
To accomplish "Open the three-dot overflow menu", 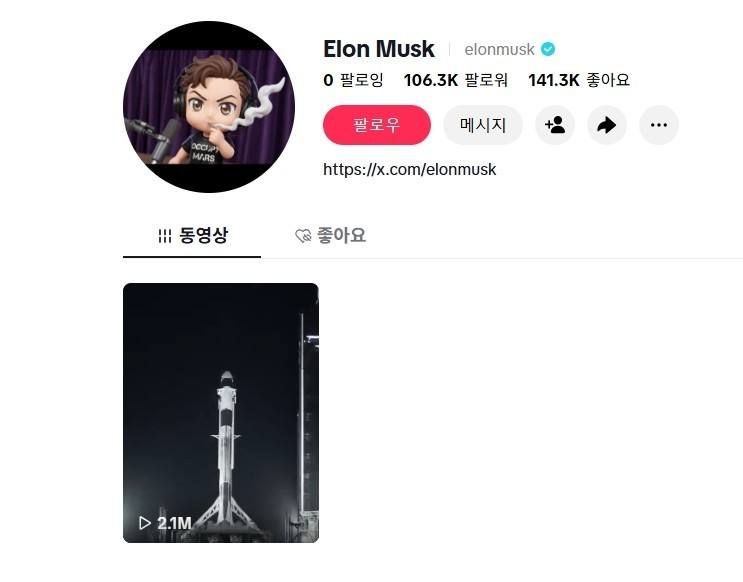I will pos(658,125).
